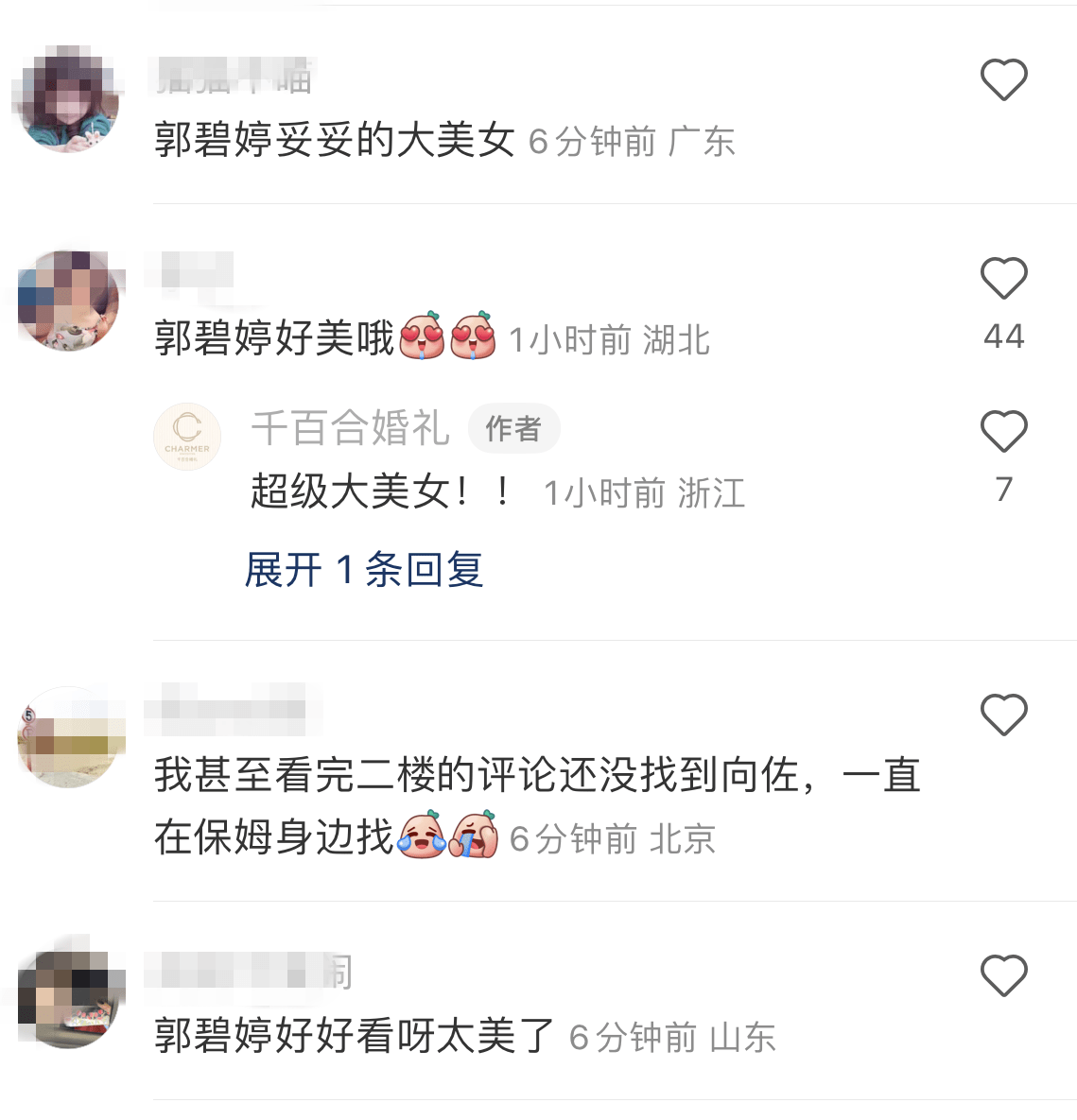
Task: Open avatar of the 郭碧婷好美哦 commenter
Action: 69,301
